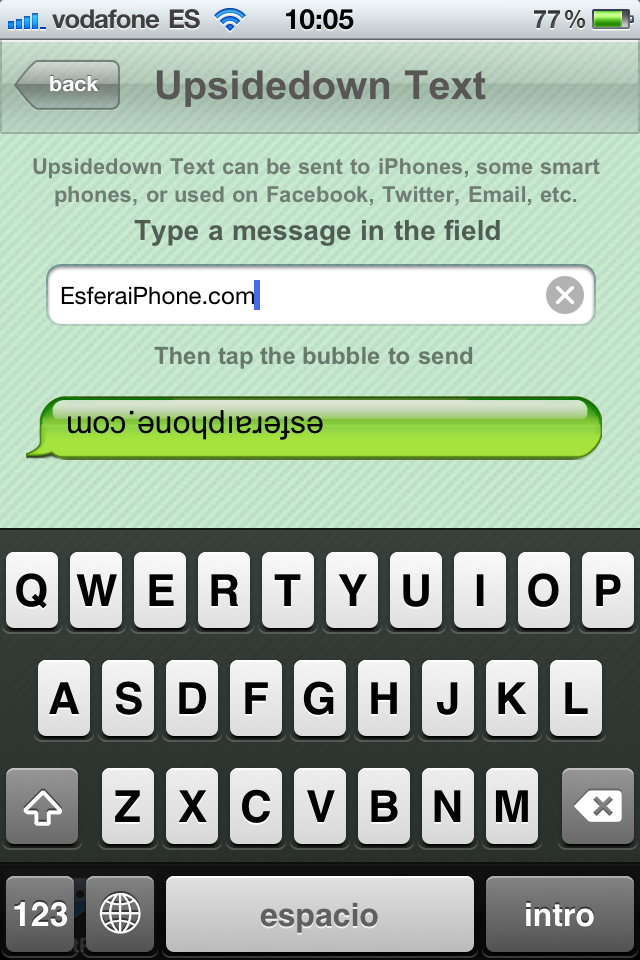Switch keyboard to 123 numbers
This screenshot has width=640, height=960.
pos(41,914)
